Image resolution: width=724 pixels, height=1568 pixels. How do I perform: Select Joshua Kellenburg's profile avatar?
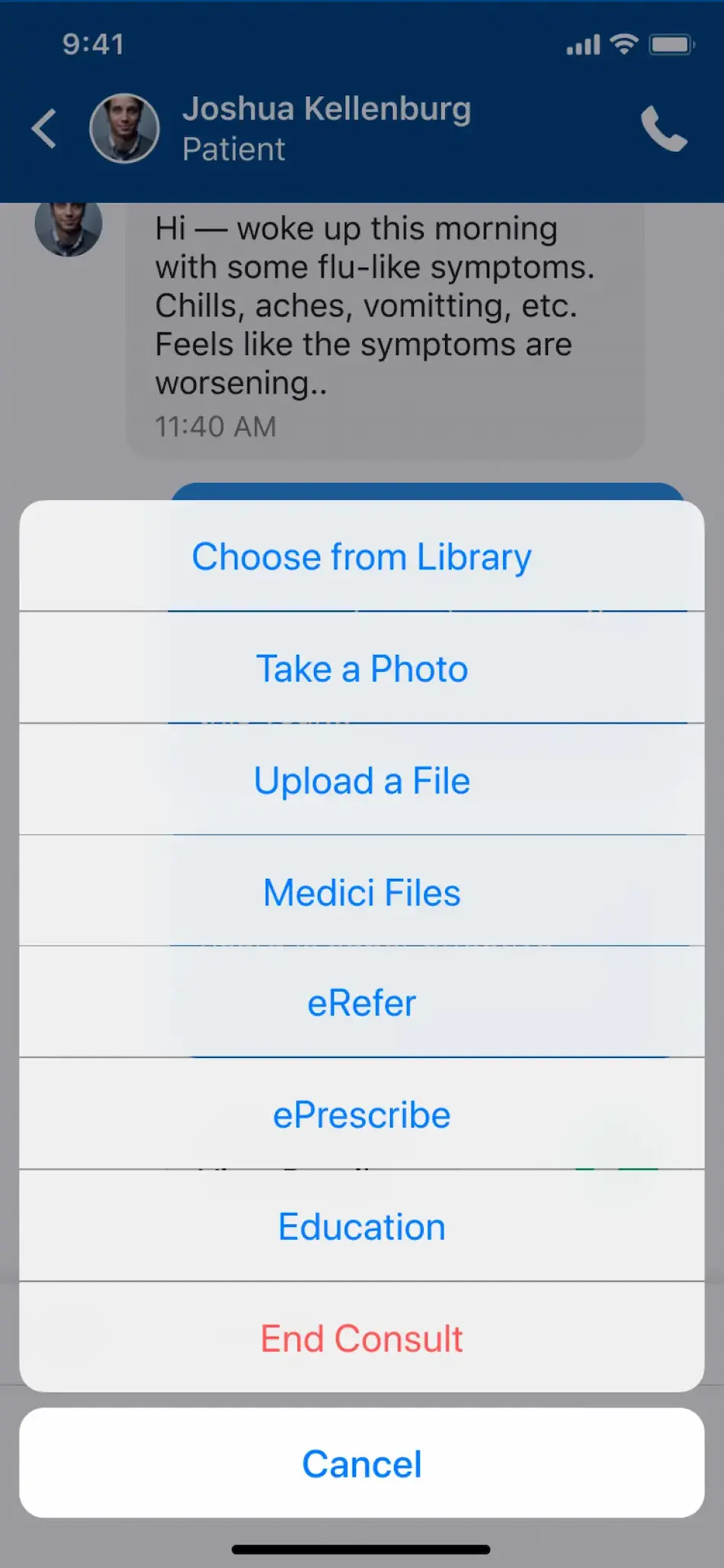[x=124, y=128]
